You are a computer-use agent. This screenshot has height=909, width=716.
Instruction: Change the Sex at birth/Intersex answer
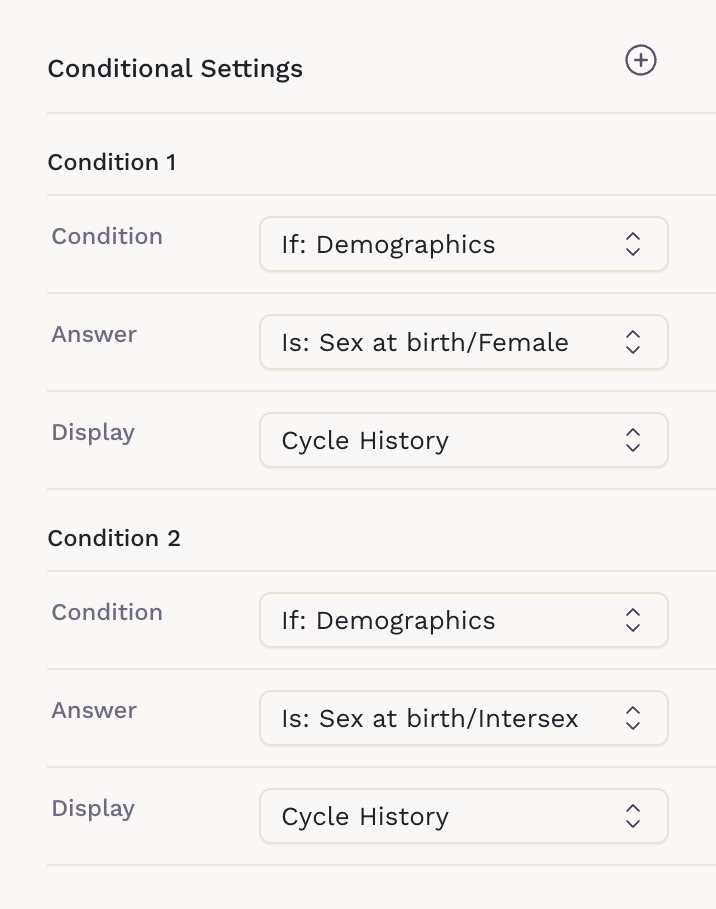tap(463, 718)
